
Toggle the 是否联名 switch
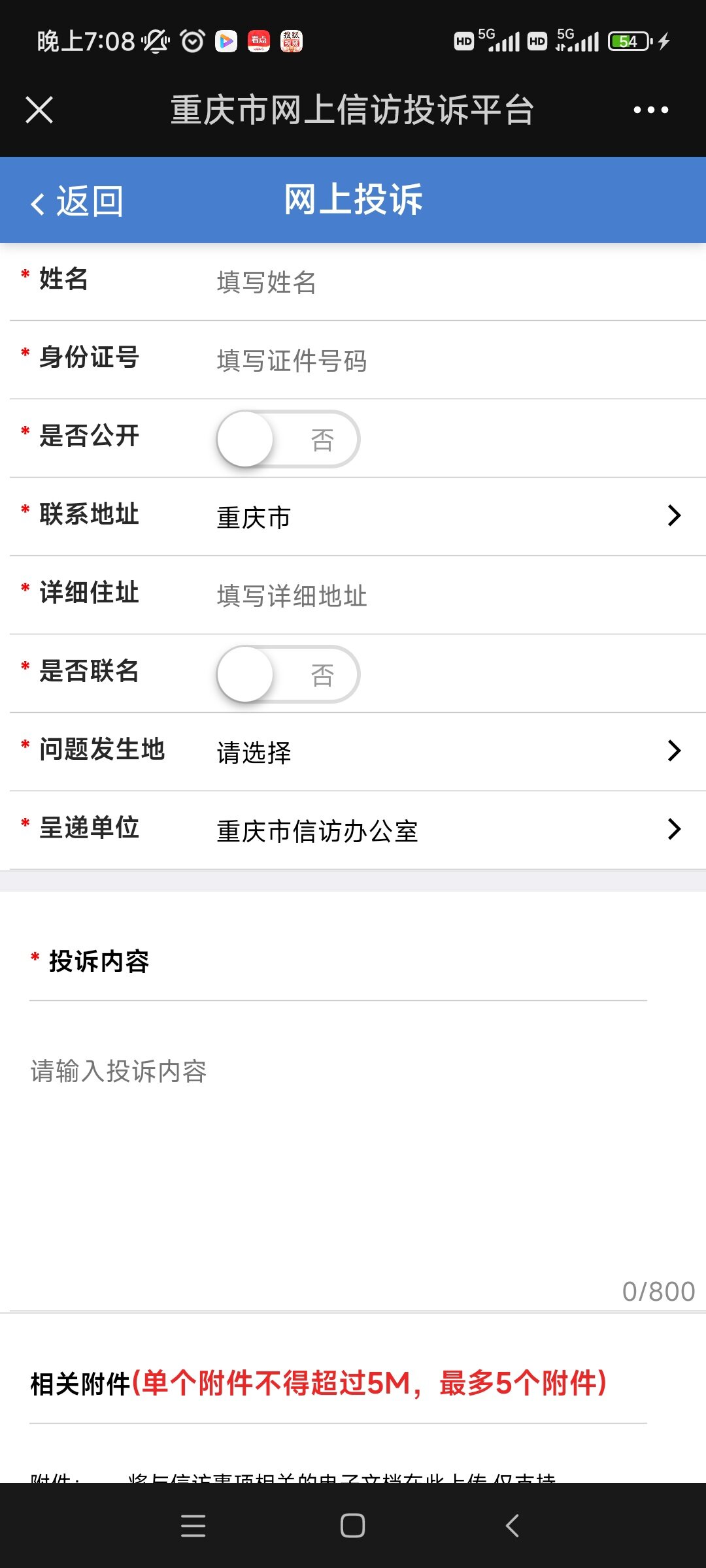pyautogui.click(x=288, y=674)
